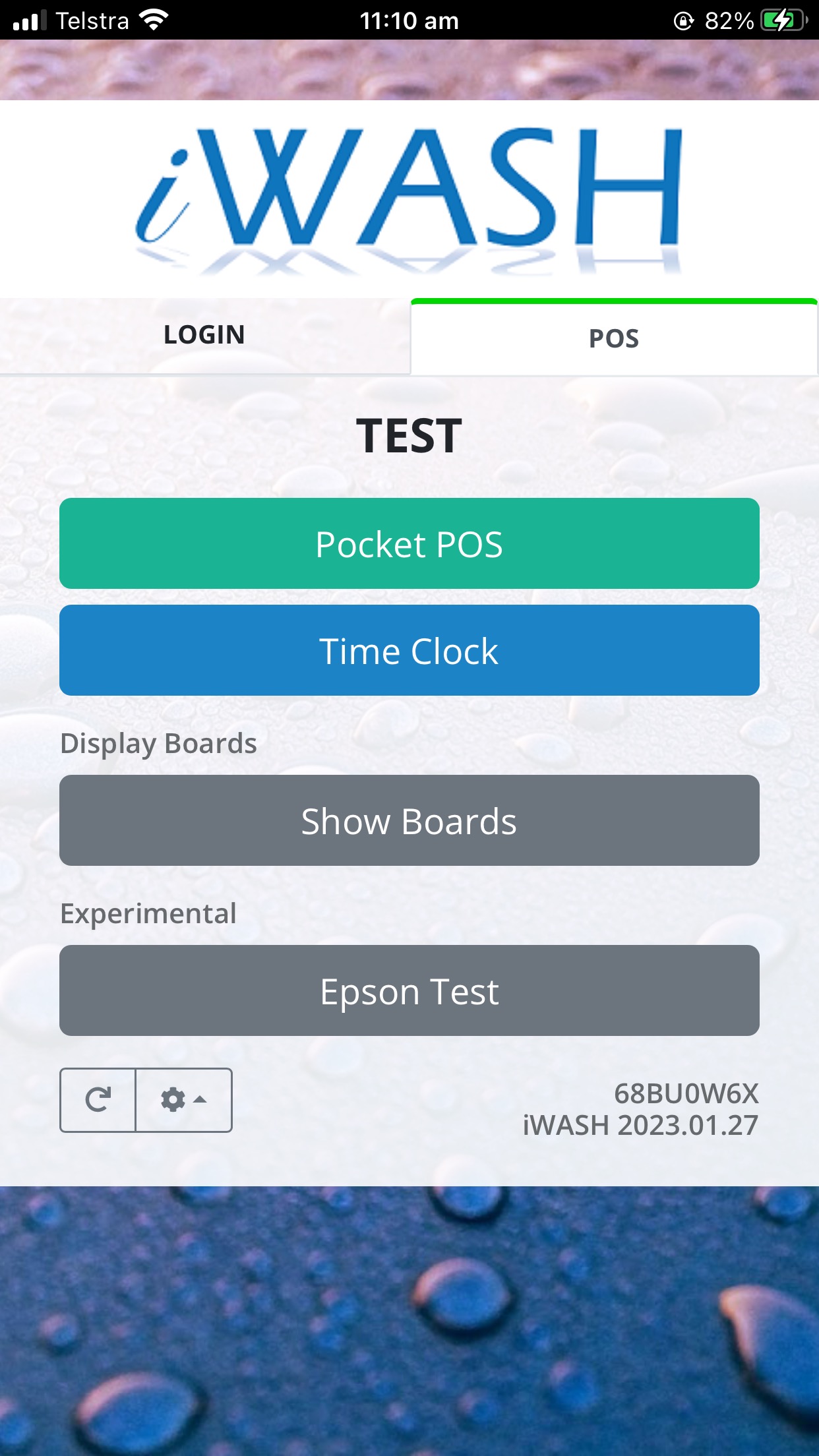The image size is (819, 1456).
Task: Run the Epson Test
Action: coord(409,990)
